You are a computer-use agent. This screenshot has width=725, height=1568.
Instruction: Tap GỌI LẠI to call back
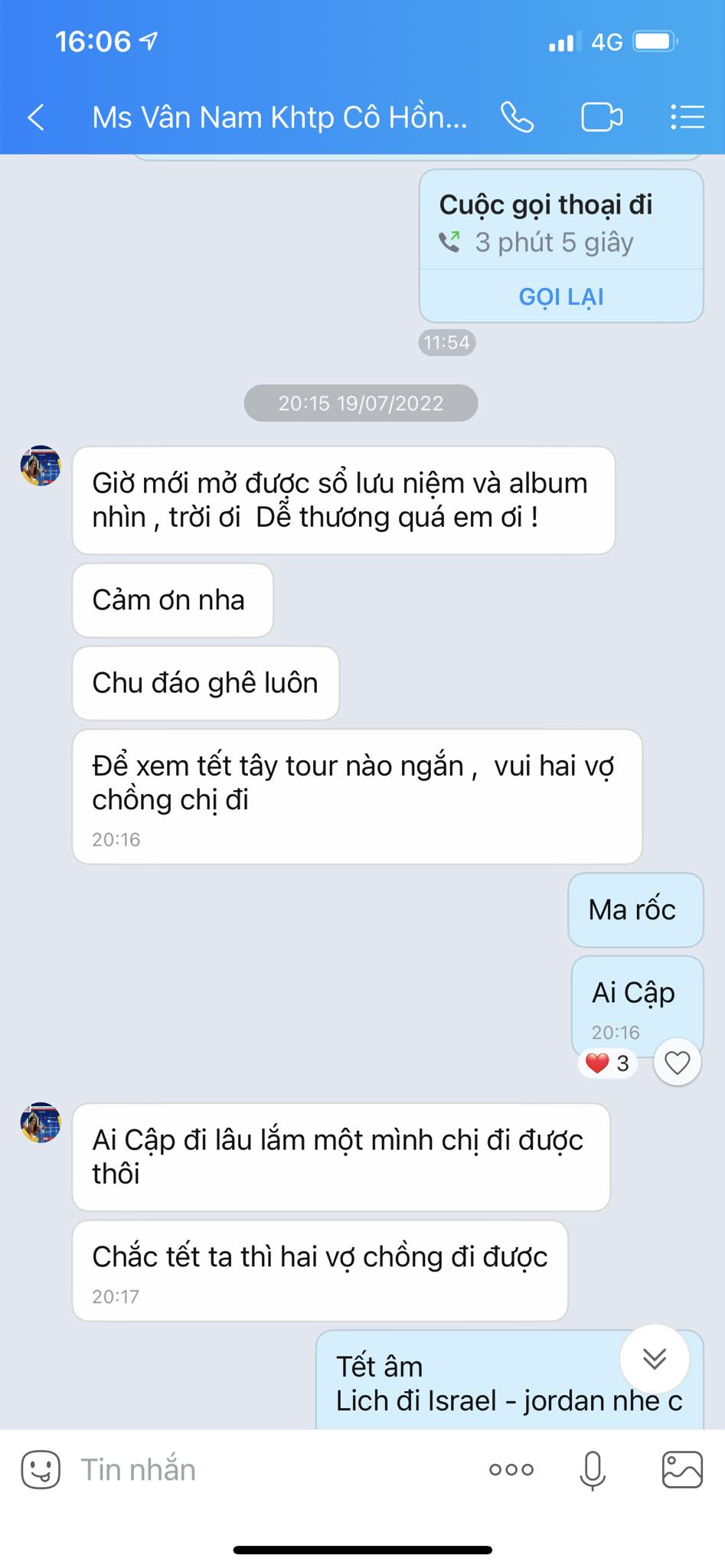tap(561, 296)
